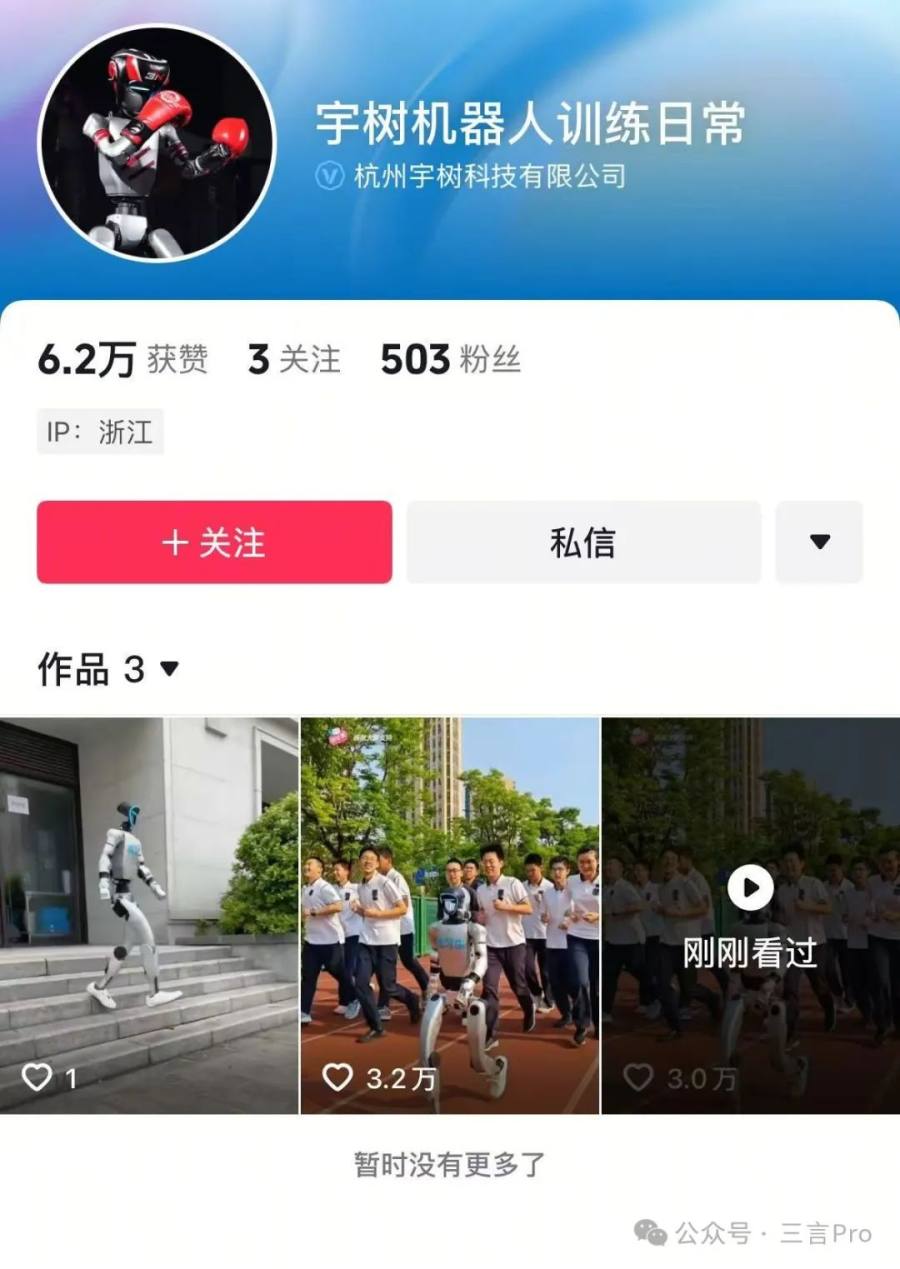Open the video with 3.2万 likes
The image size is (900, 1269).
tap(450, 915)
